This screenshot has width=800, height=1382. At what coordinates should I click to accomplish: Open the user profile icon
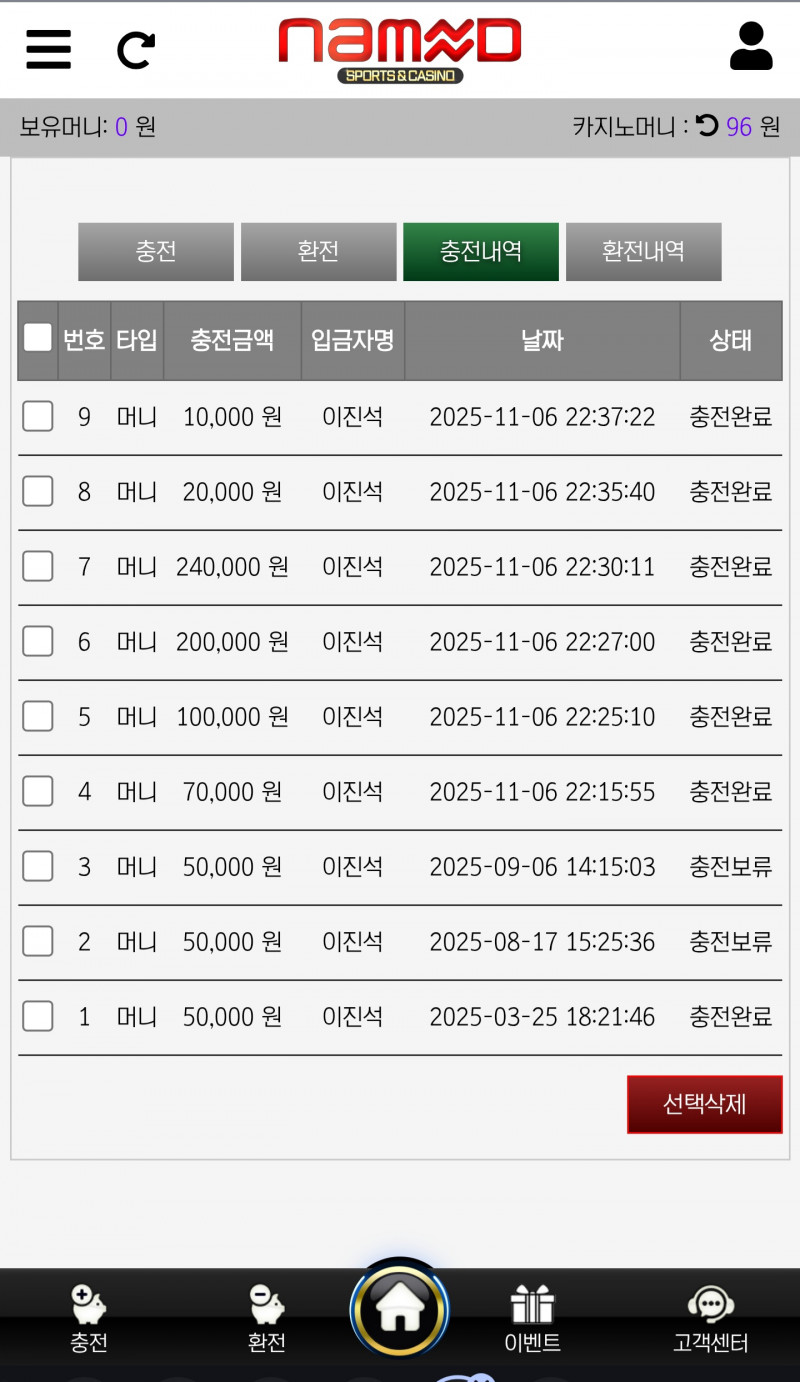click(x=751, y=47)
